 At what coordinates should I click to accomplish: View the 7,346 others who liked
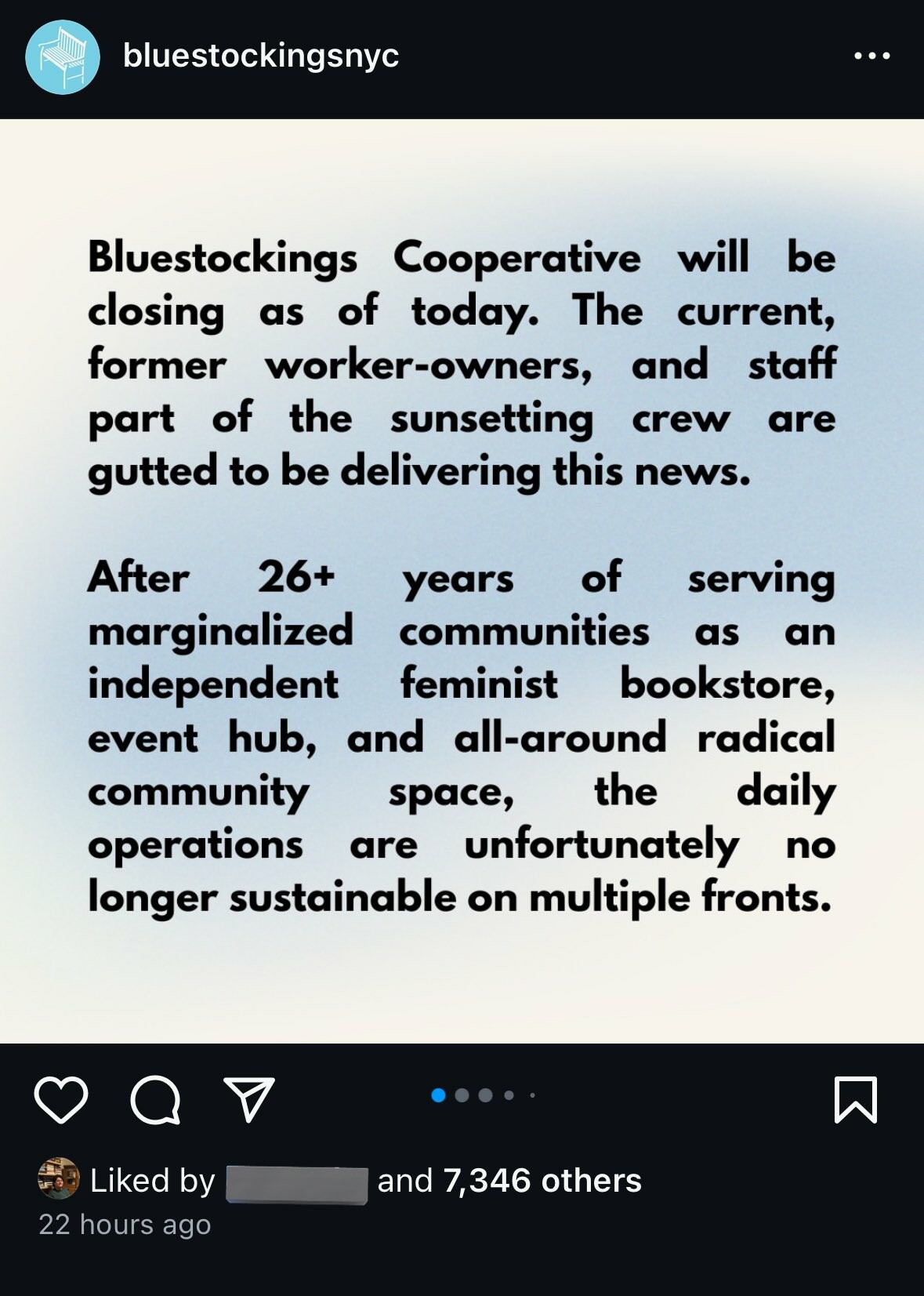(542, 1181)
